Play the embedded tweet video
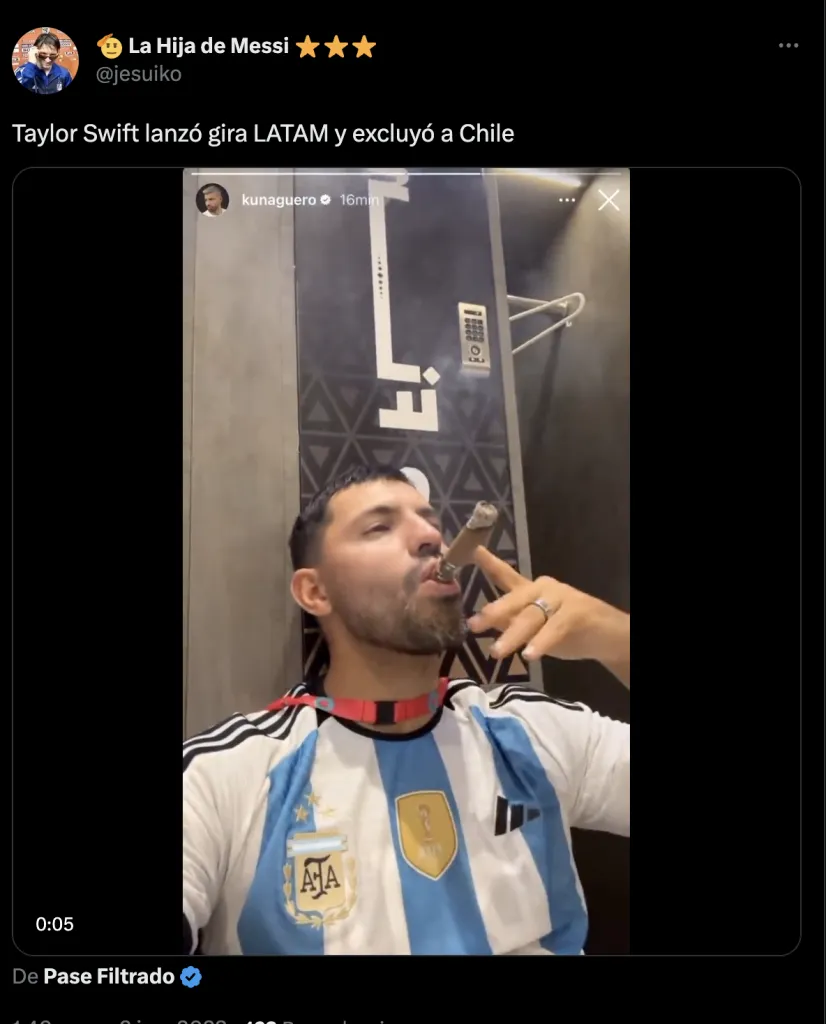Image resolution: width=826 pixels, height=1024 pixels. coord(406,560)
